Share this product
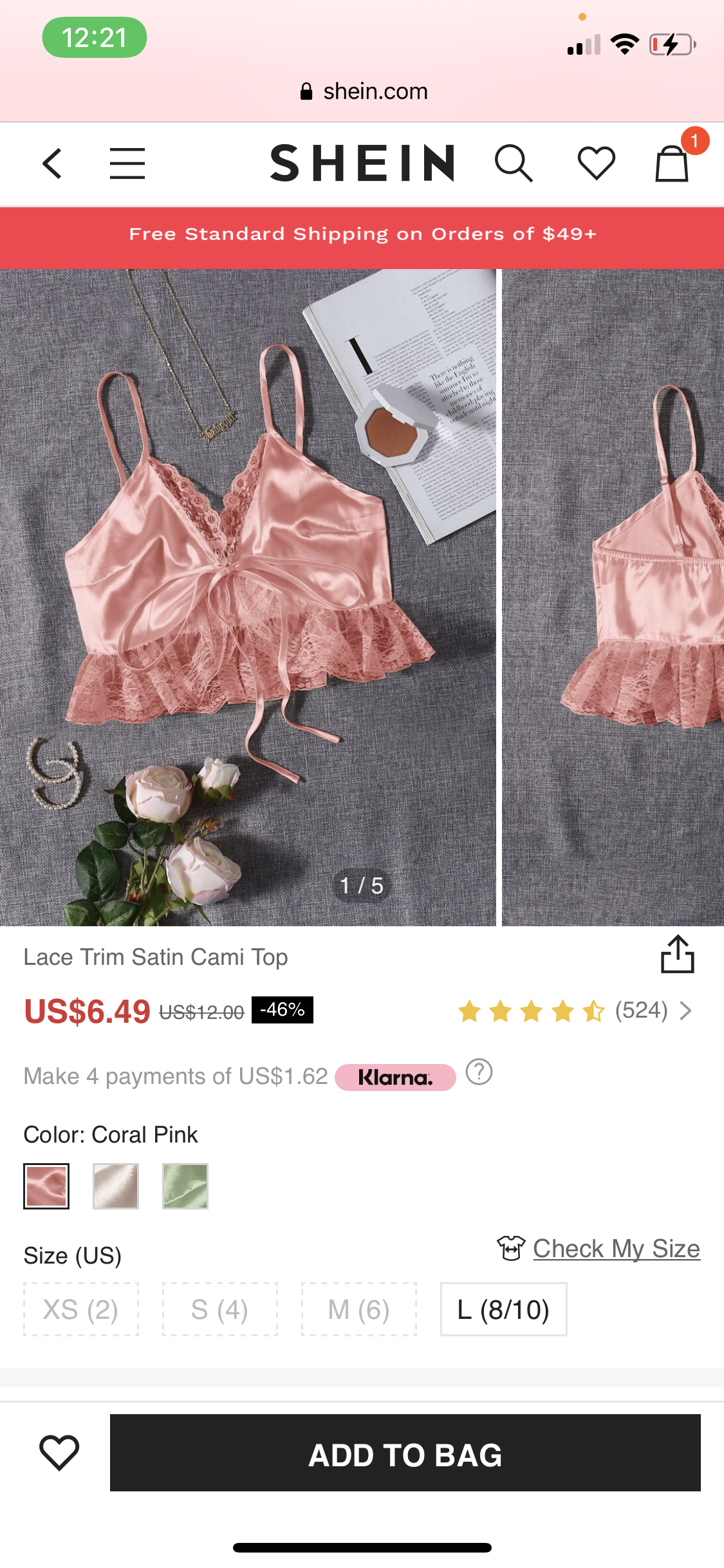This screenshot has height=1568, width=724. 678,954
